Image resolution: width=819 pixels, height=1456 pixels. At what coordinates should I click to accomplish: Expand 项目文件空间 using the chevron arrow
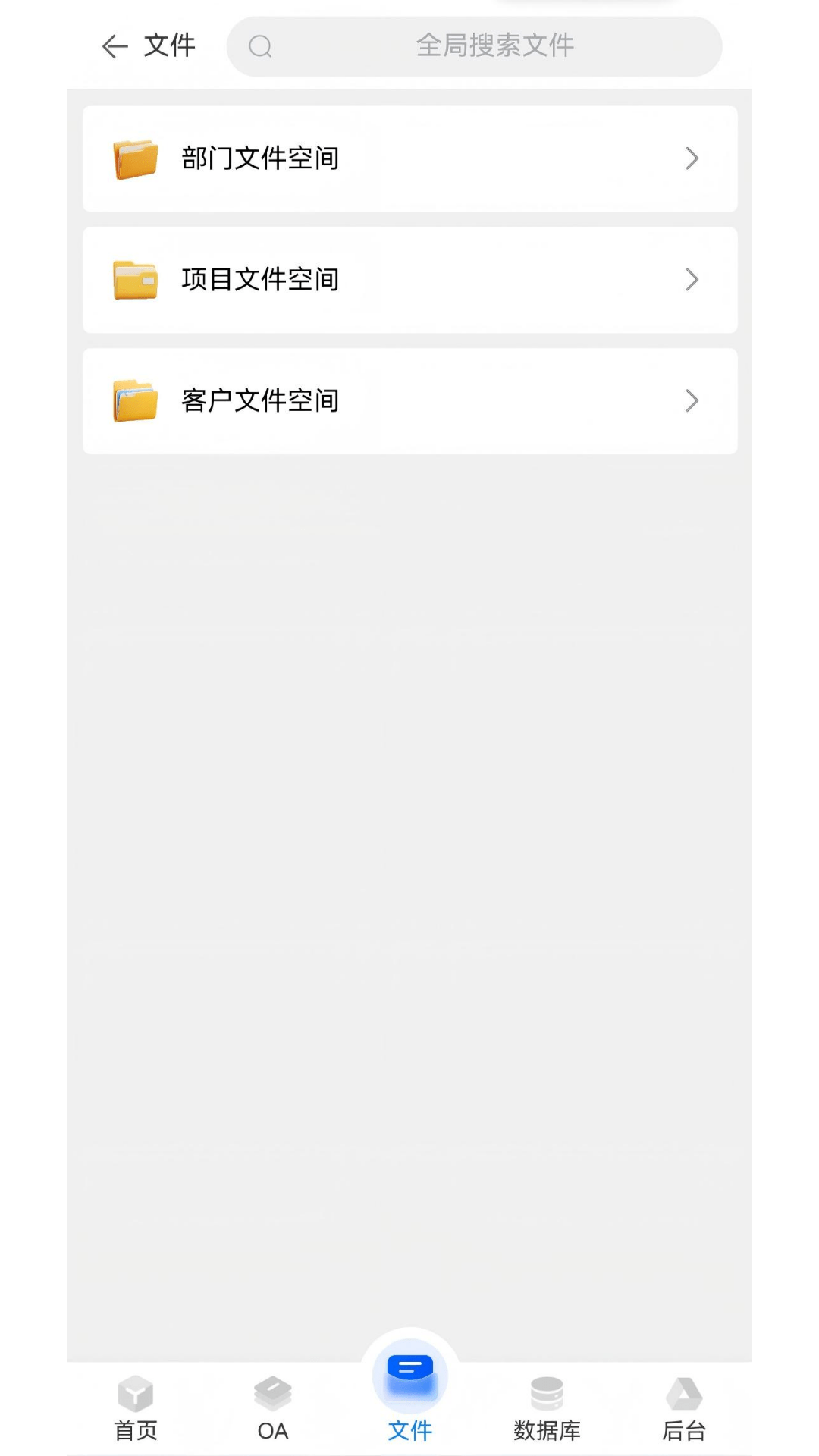click(x=692, y=280)
